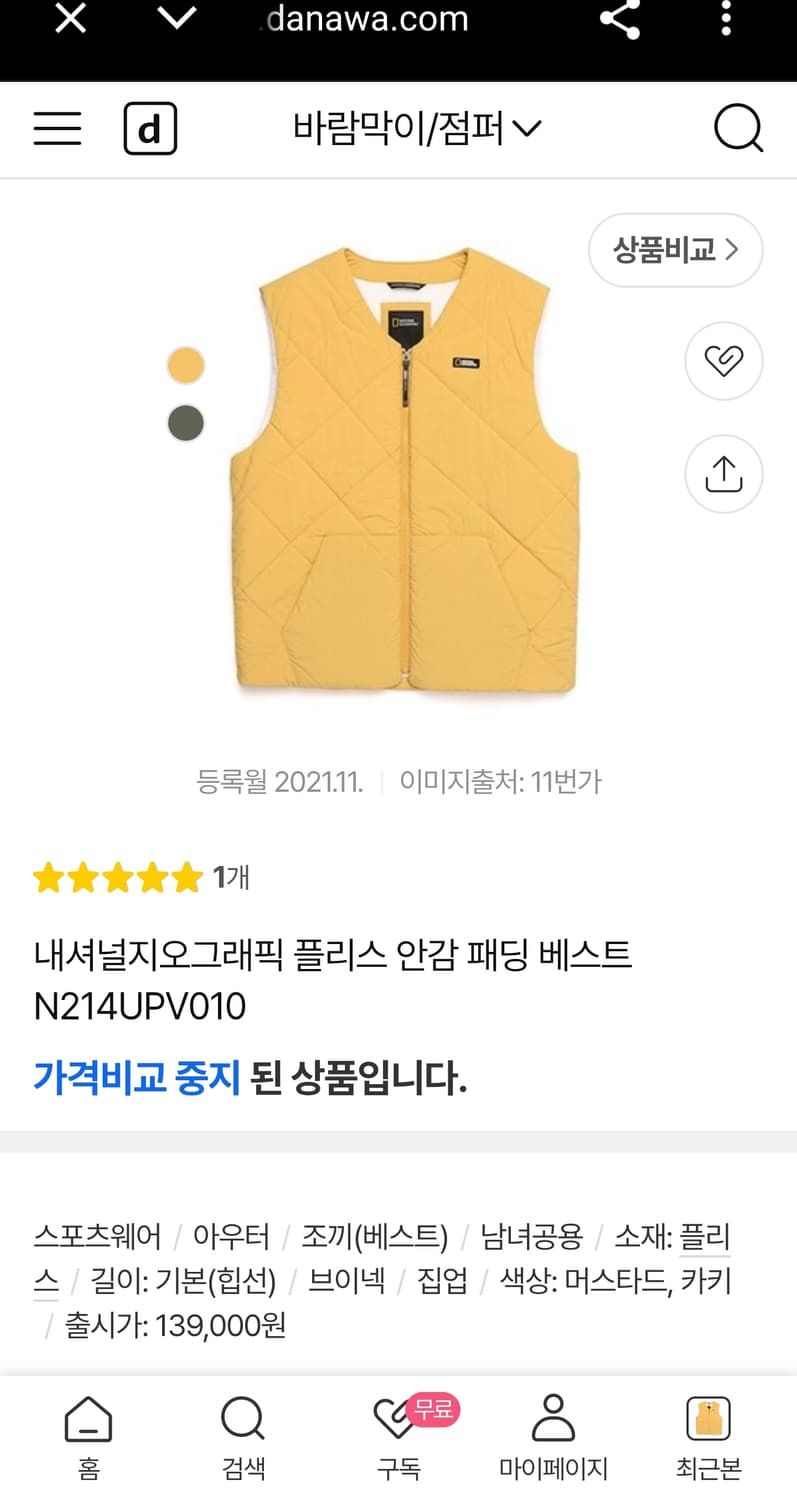This screenshot has width=797, height=1500.
Task: Open the hamburger navigation menu
Action: click(57, 128)
